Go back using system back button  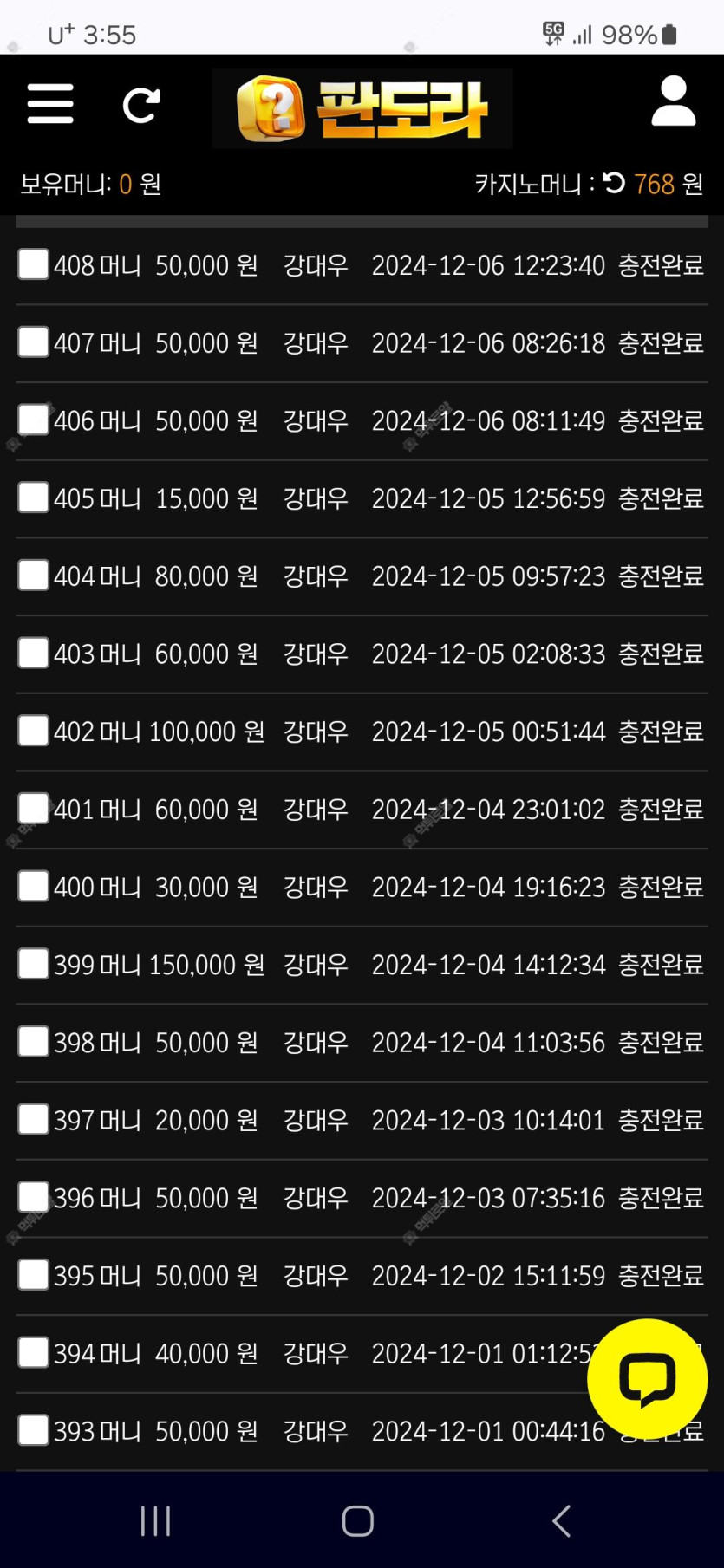click(562, 1520)
